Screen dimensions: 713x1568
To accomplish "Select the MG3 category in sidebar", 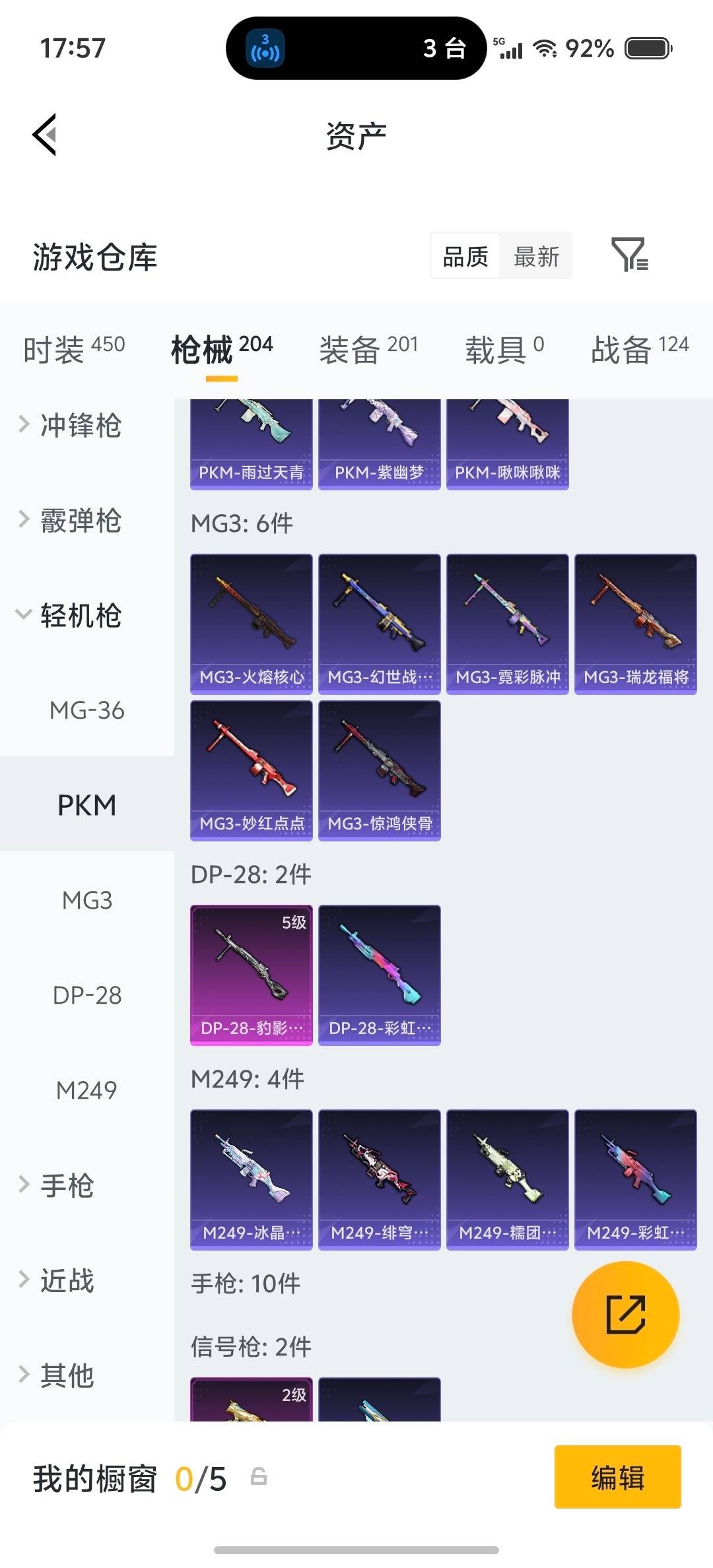I will 86,899.
